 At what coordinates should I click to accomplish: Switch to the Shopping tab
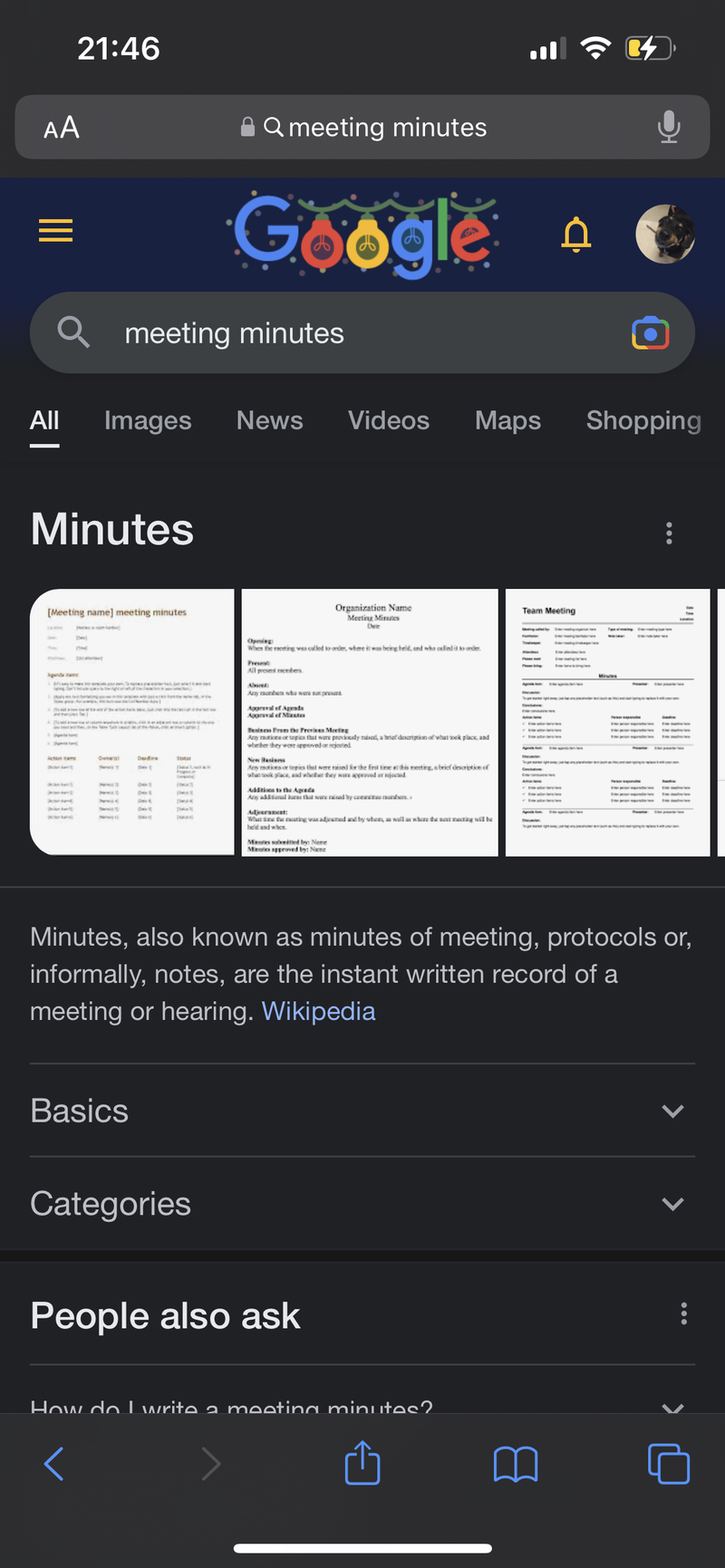tap(643, 420)
